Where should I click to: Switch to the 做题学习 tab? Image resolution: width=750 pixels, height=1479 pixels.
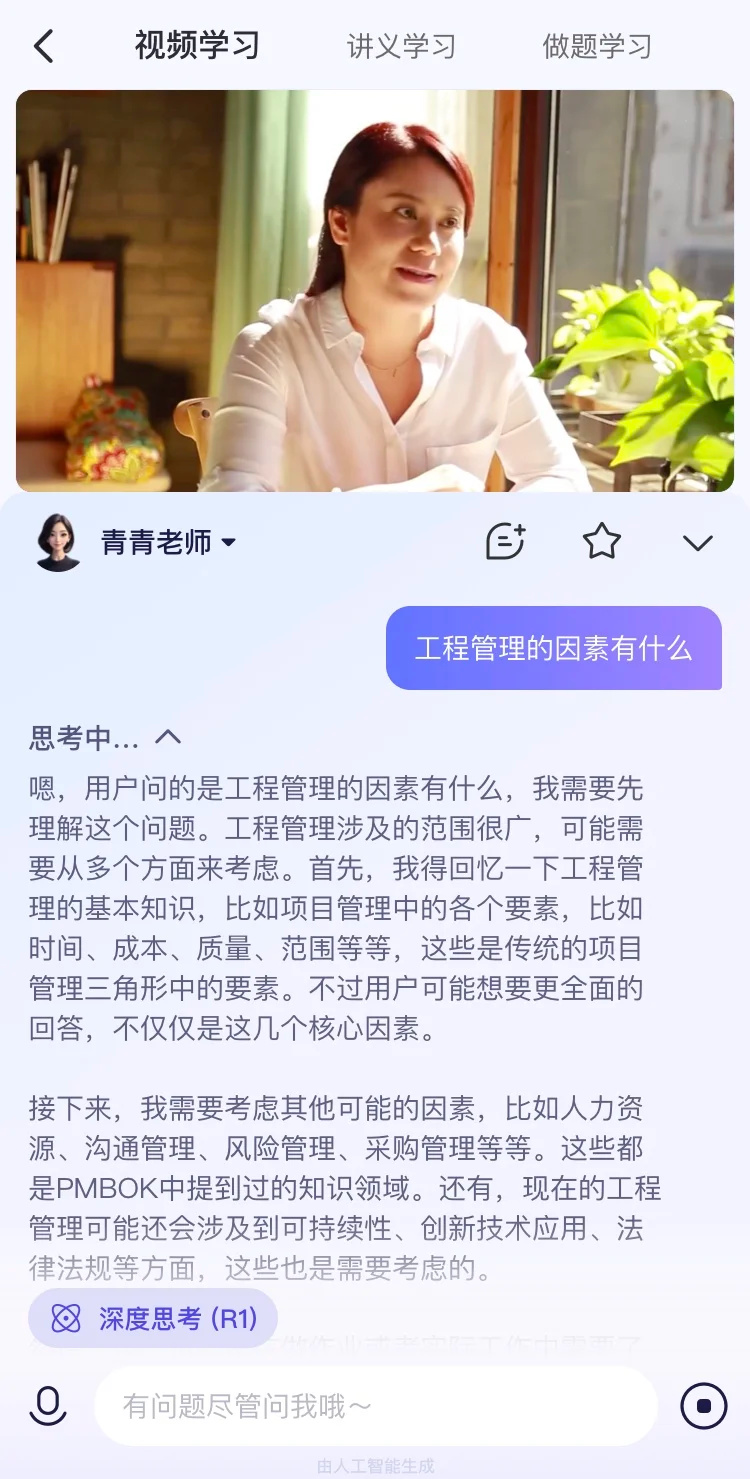[597, 46]
